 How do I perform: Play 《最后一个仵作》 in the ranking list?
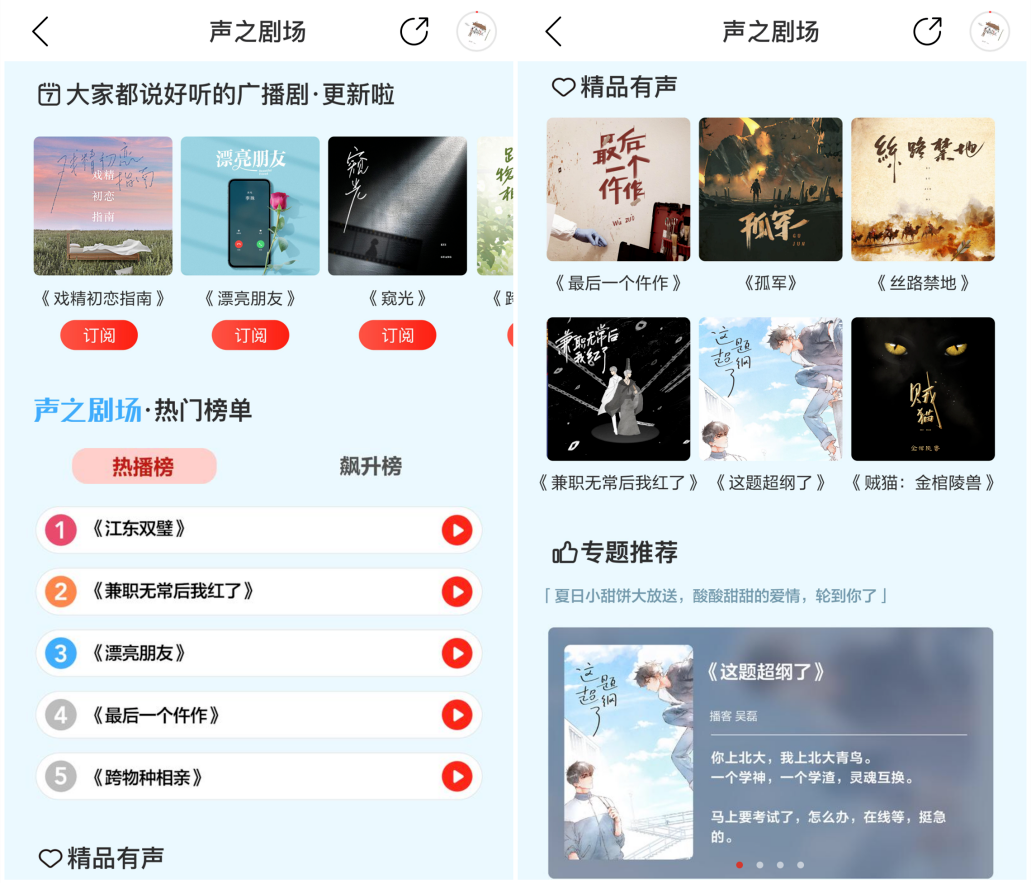point(457,716)
